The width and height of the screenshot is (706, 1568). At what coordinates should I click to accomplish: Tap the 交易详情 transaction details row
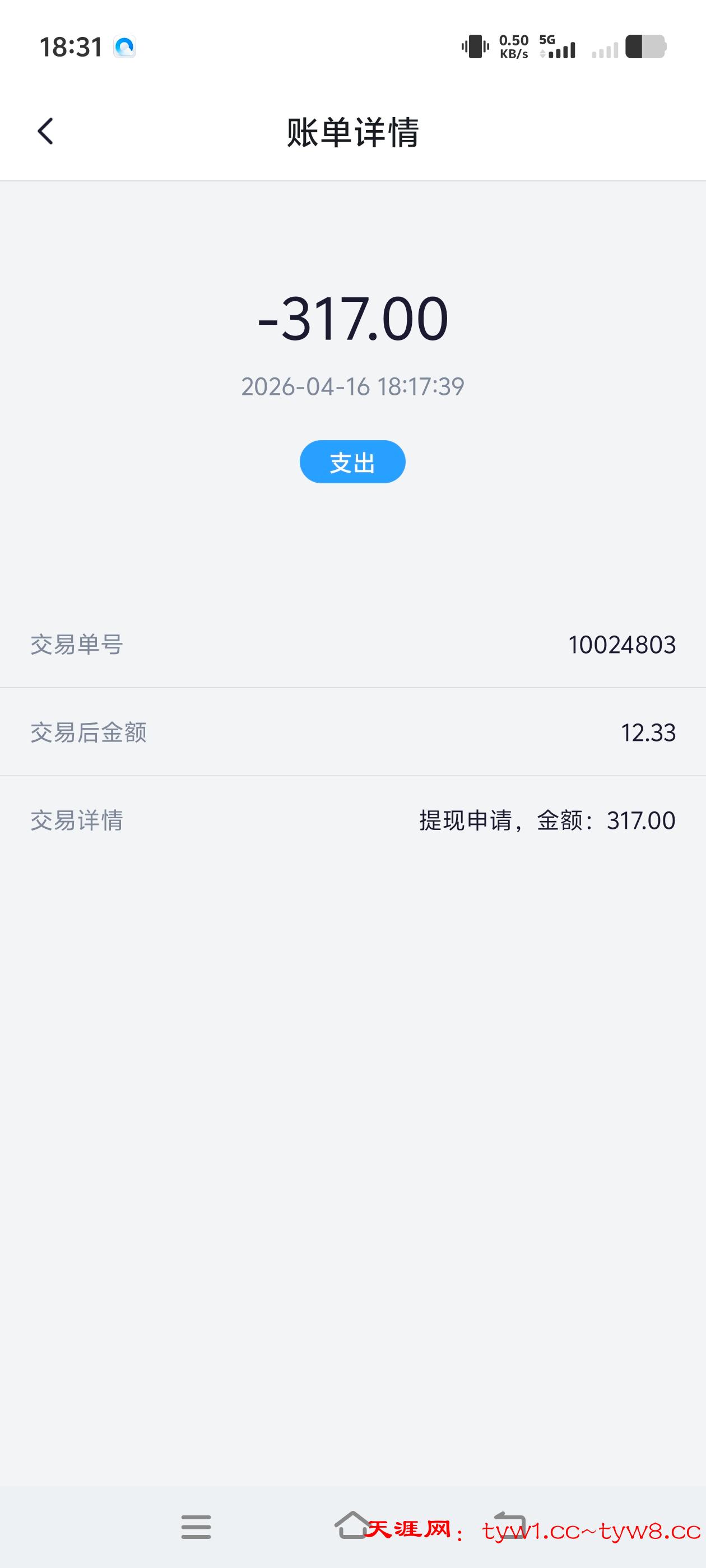tap(76, 820)
